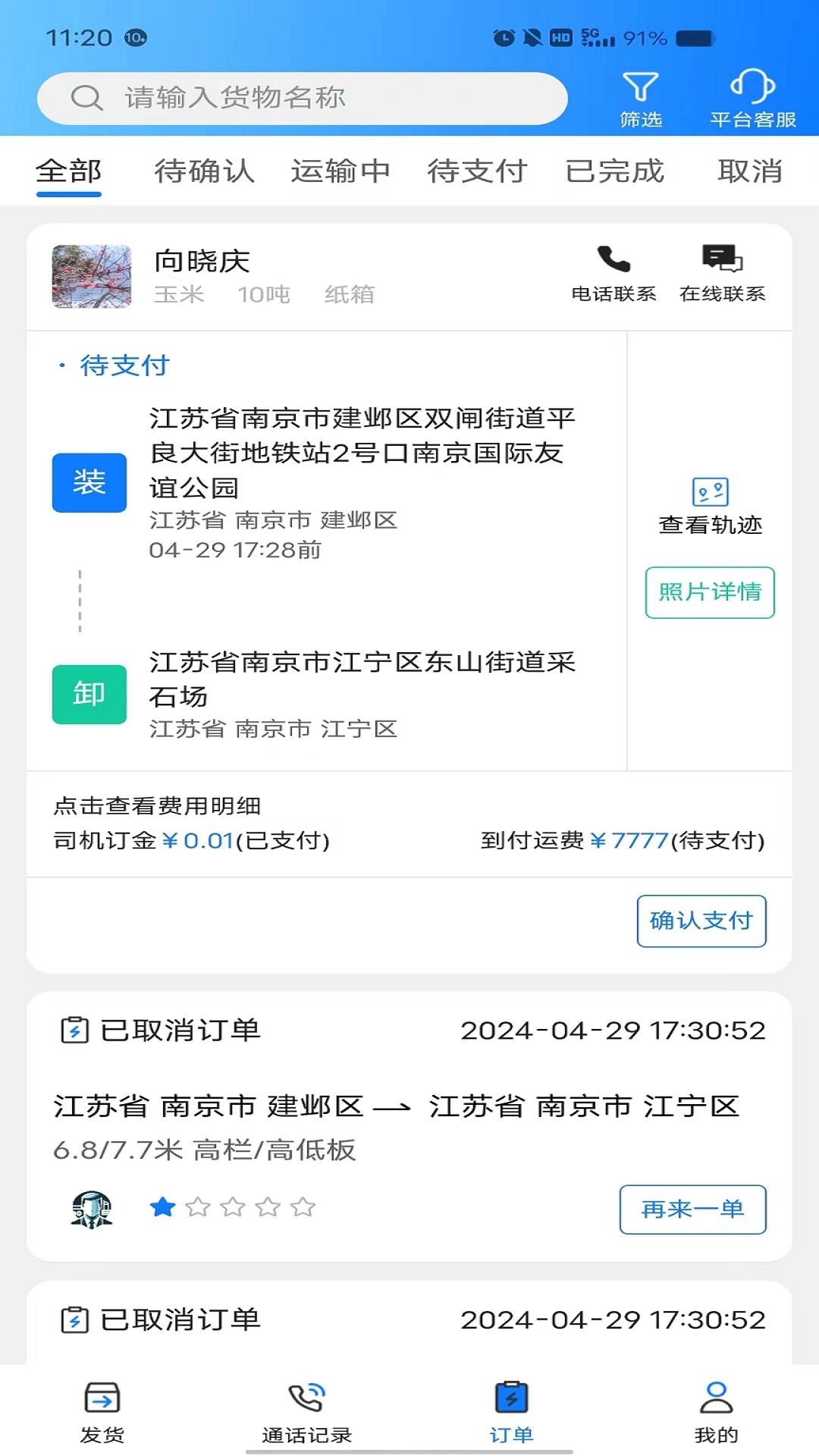Select the blue 装 loading point badge
Viewport: 819px width, 1456px height.
tap(88, 482)
